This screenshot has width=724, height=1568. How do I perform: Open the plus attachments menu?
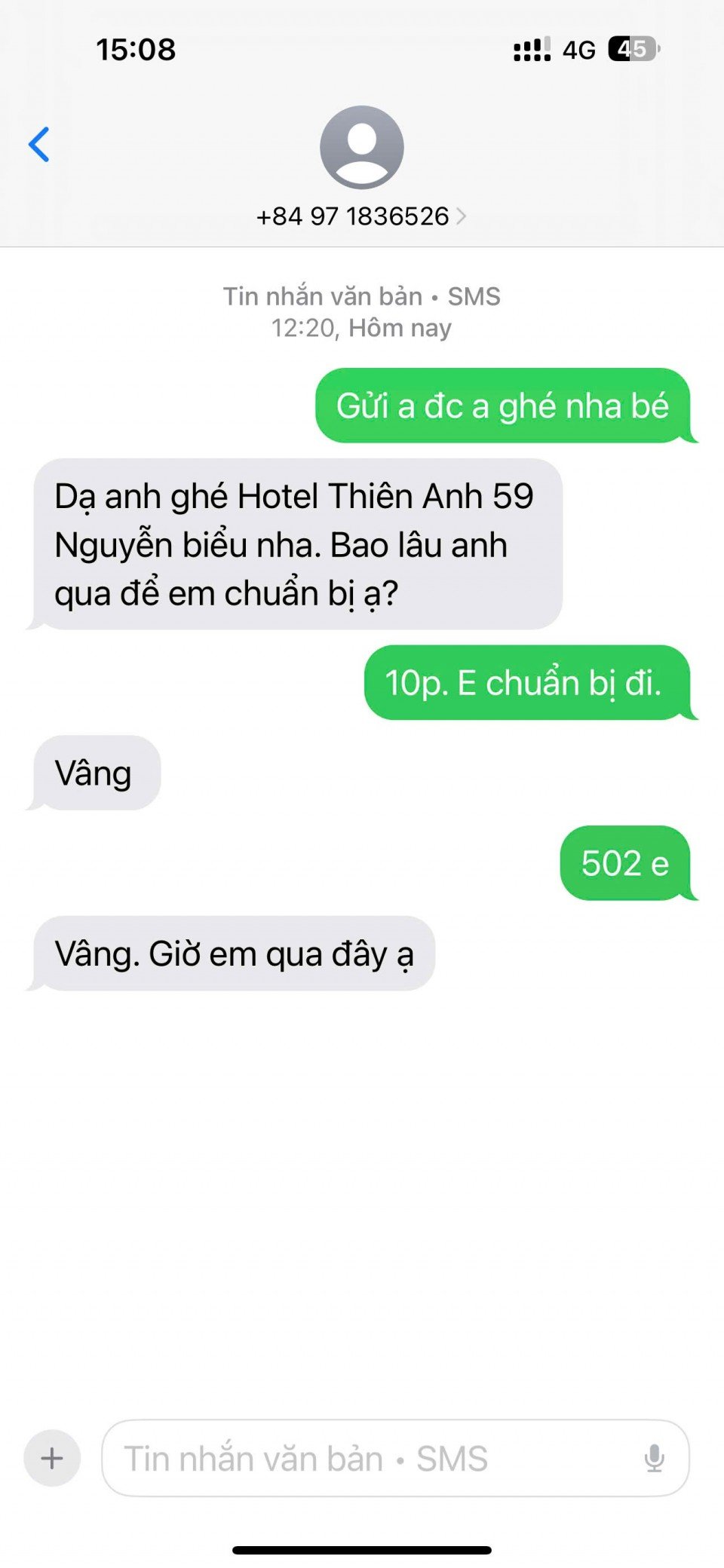tap(52, 1458)
